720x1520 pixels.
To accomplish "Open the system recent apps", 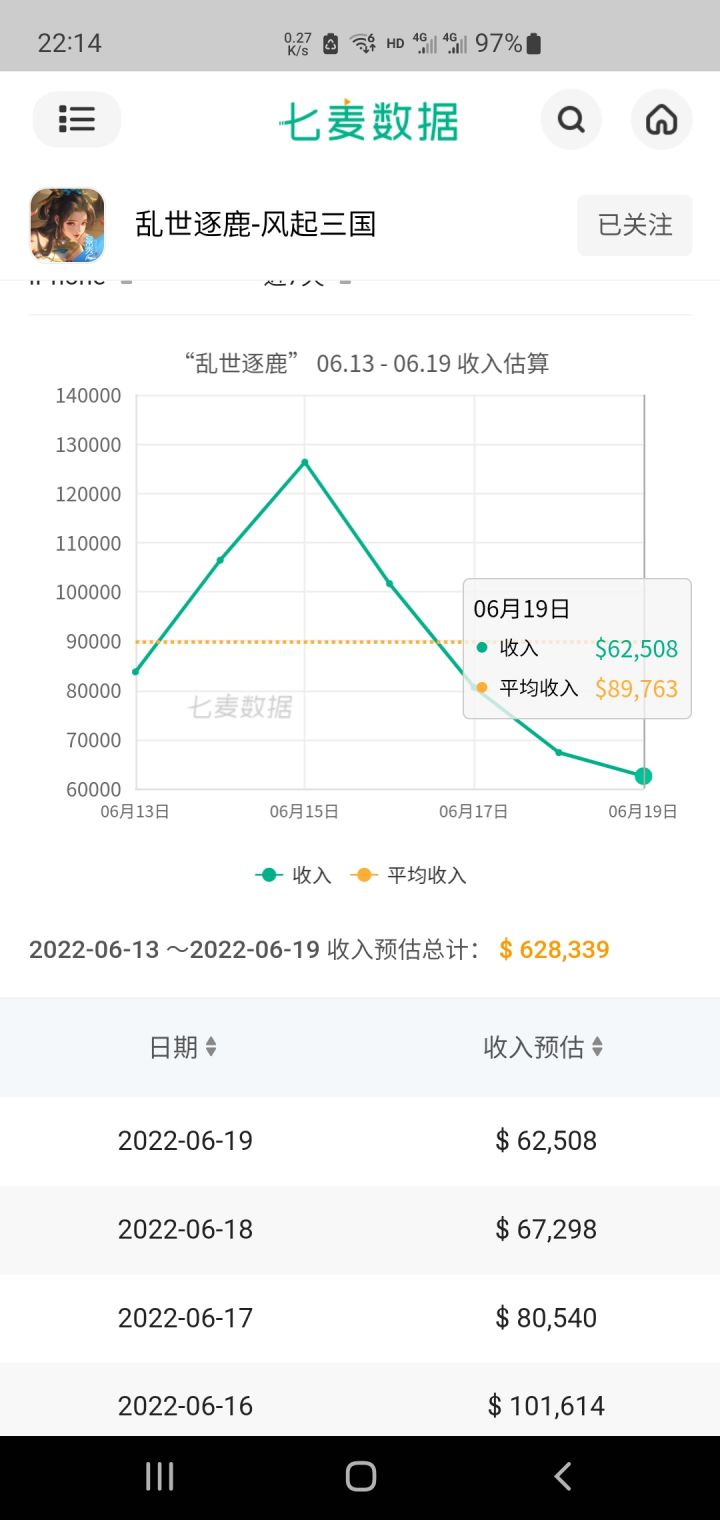I will tap(159, 1476).
